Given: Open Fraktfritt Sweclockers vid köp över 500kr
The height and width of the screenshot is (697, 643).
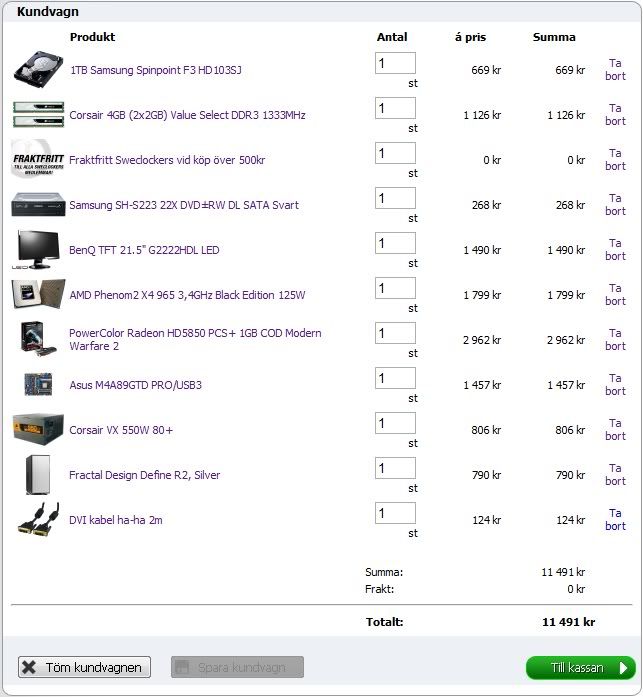Looking at the screenshot, I should tap(167, 160).
